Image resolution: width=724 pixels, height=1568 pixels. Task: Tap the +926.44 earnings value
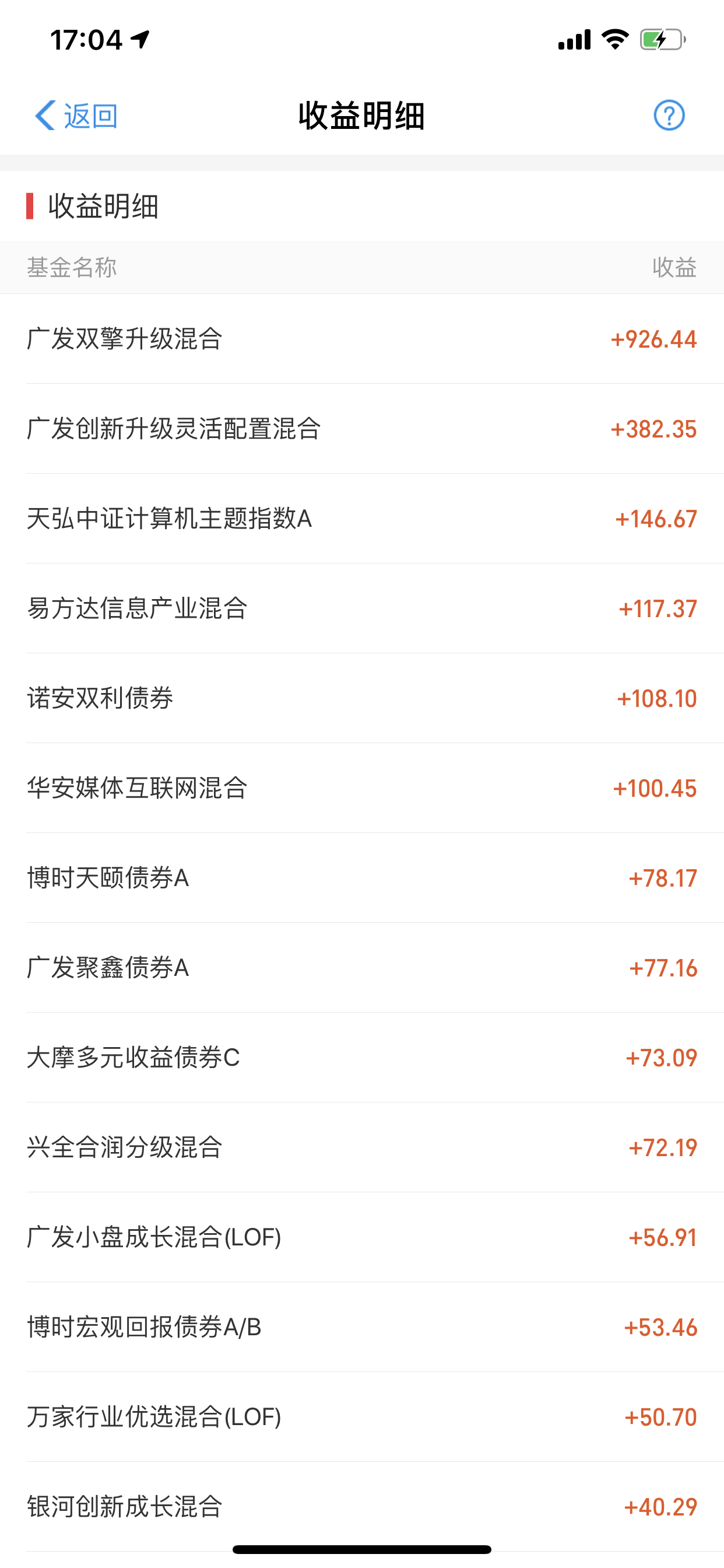(x=652, y=341)
